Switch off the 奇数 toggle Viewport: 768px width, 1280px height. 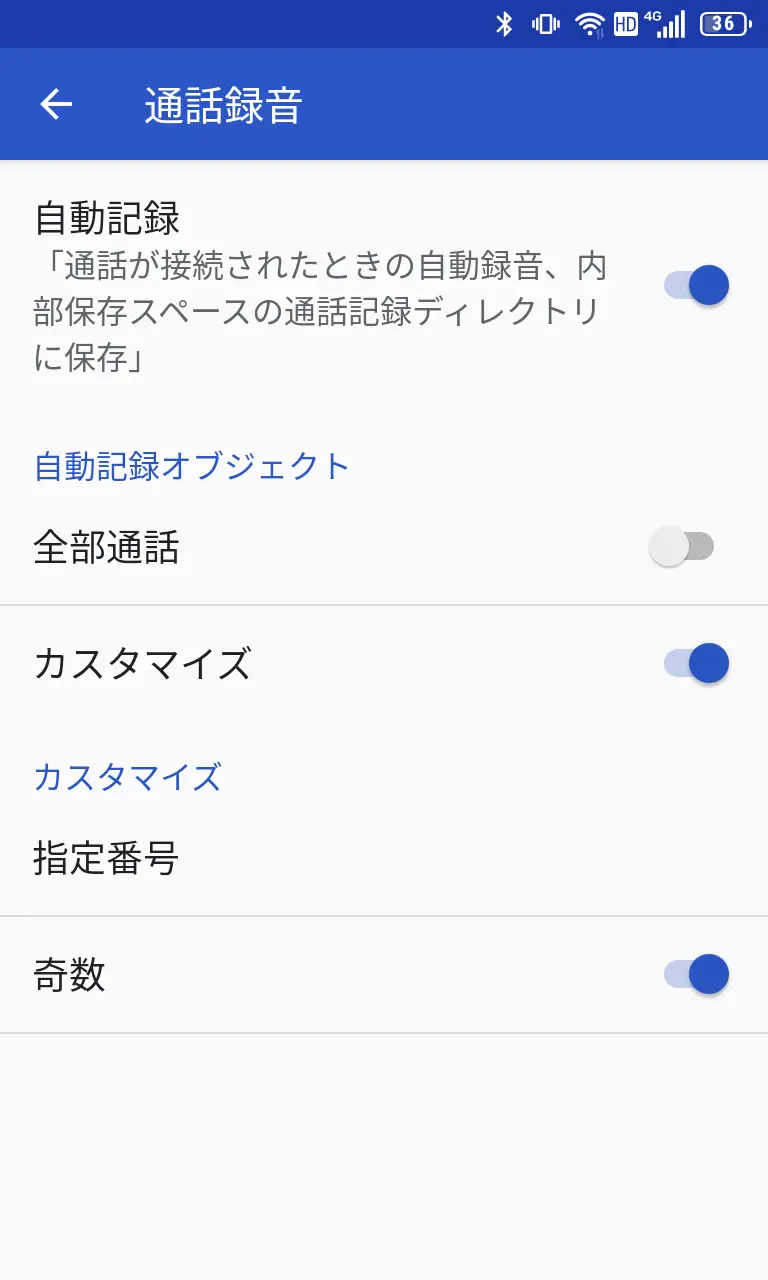696,974
